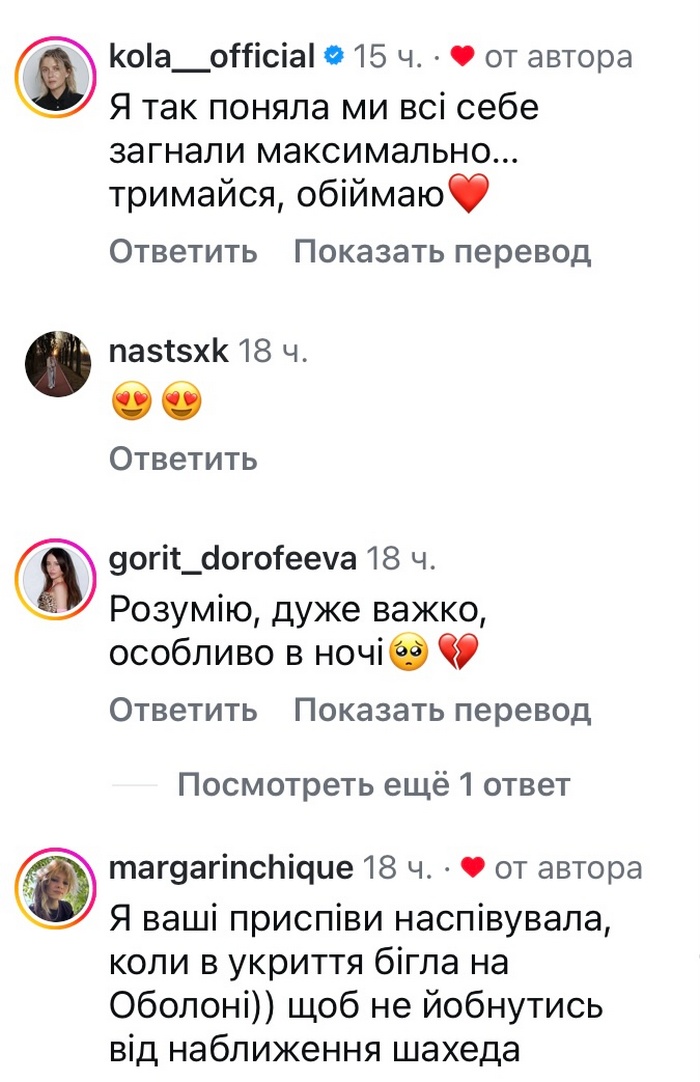Open the kola__official username link

(x=212, y=56)
